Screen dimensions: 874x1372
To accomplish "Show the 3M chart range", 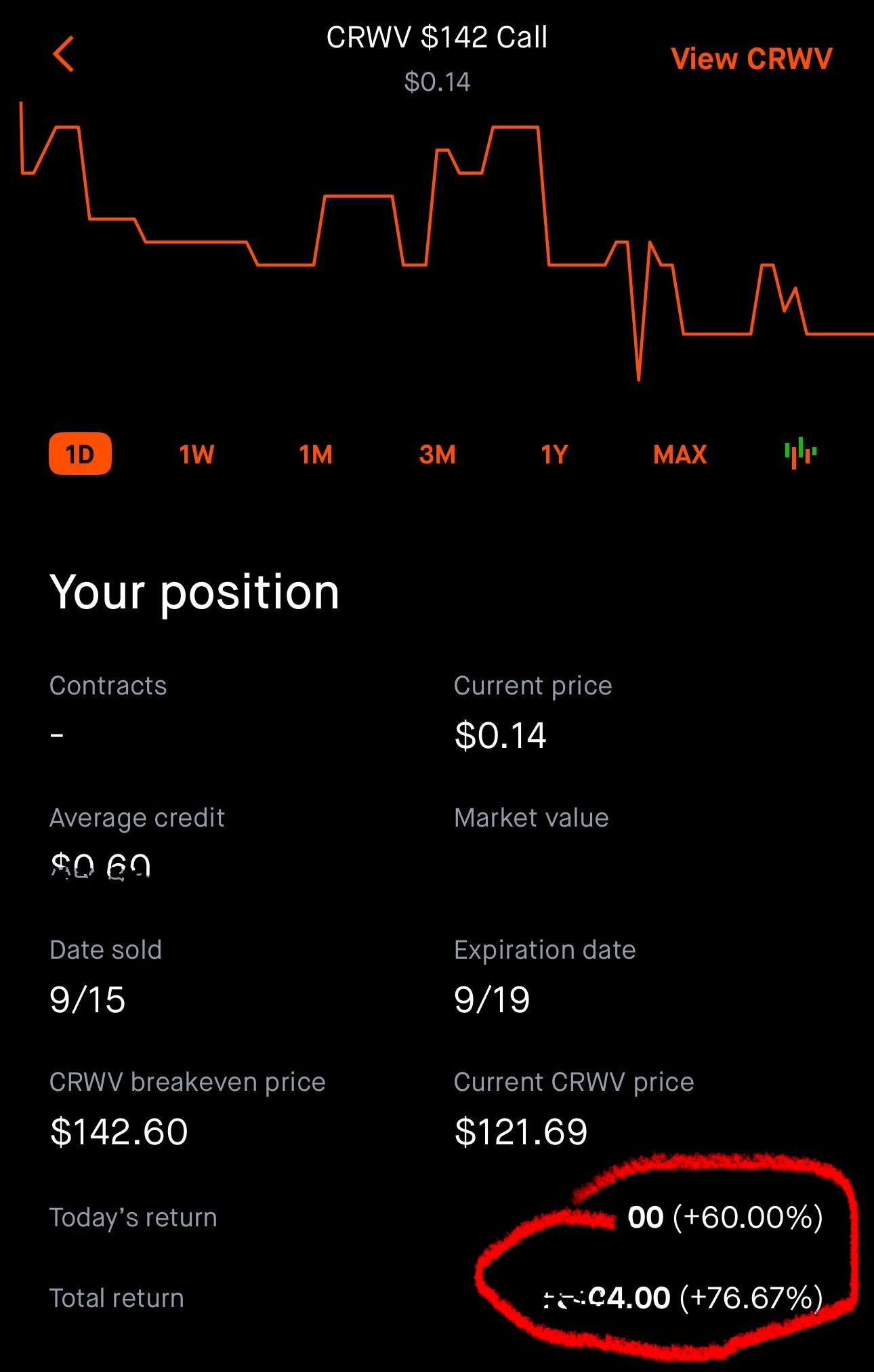I will (437, 454).
